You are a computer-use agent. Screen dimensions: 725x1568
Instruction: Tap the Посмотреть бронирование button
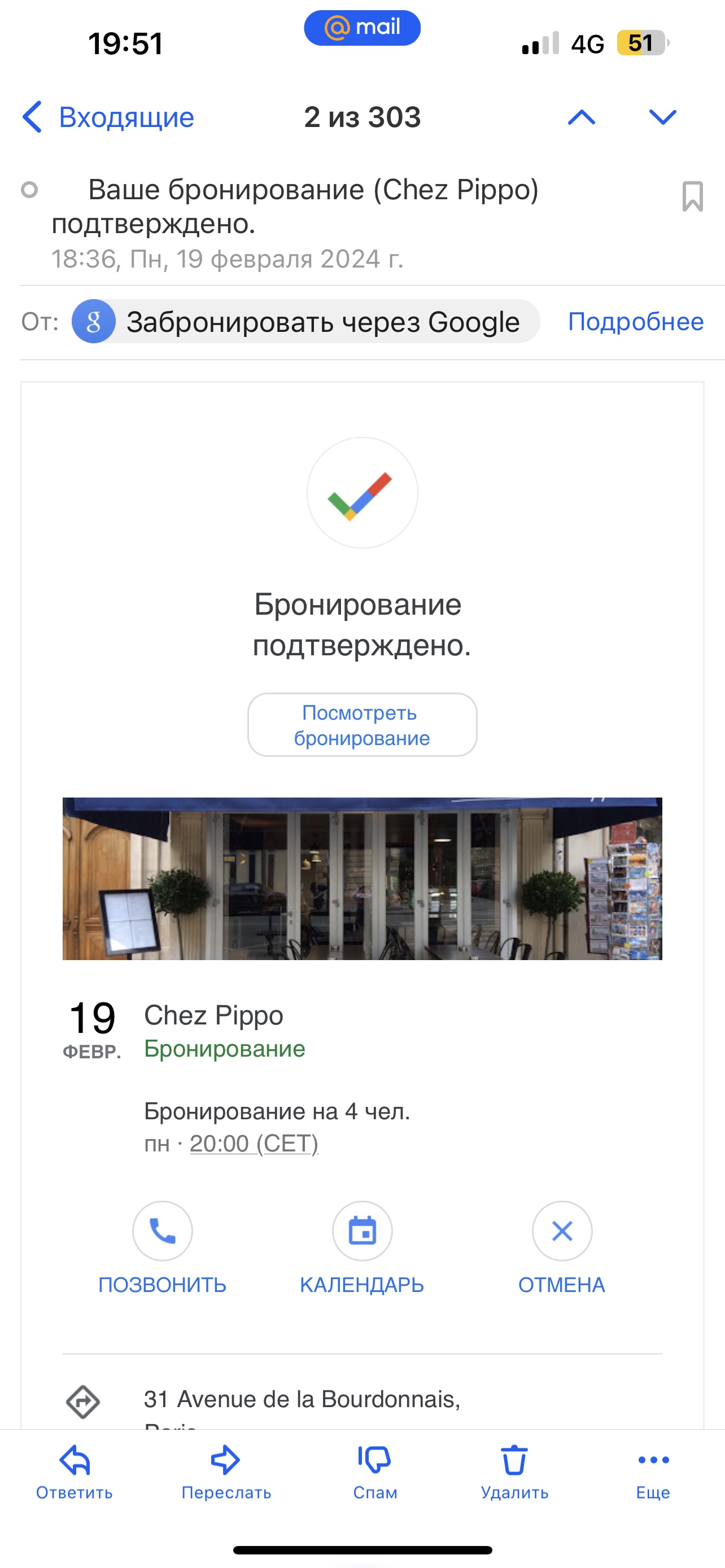361,725
